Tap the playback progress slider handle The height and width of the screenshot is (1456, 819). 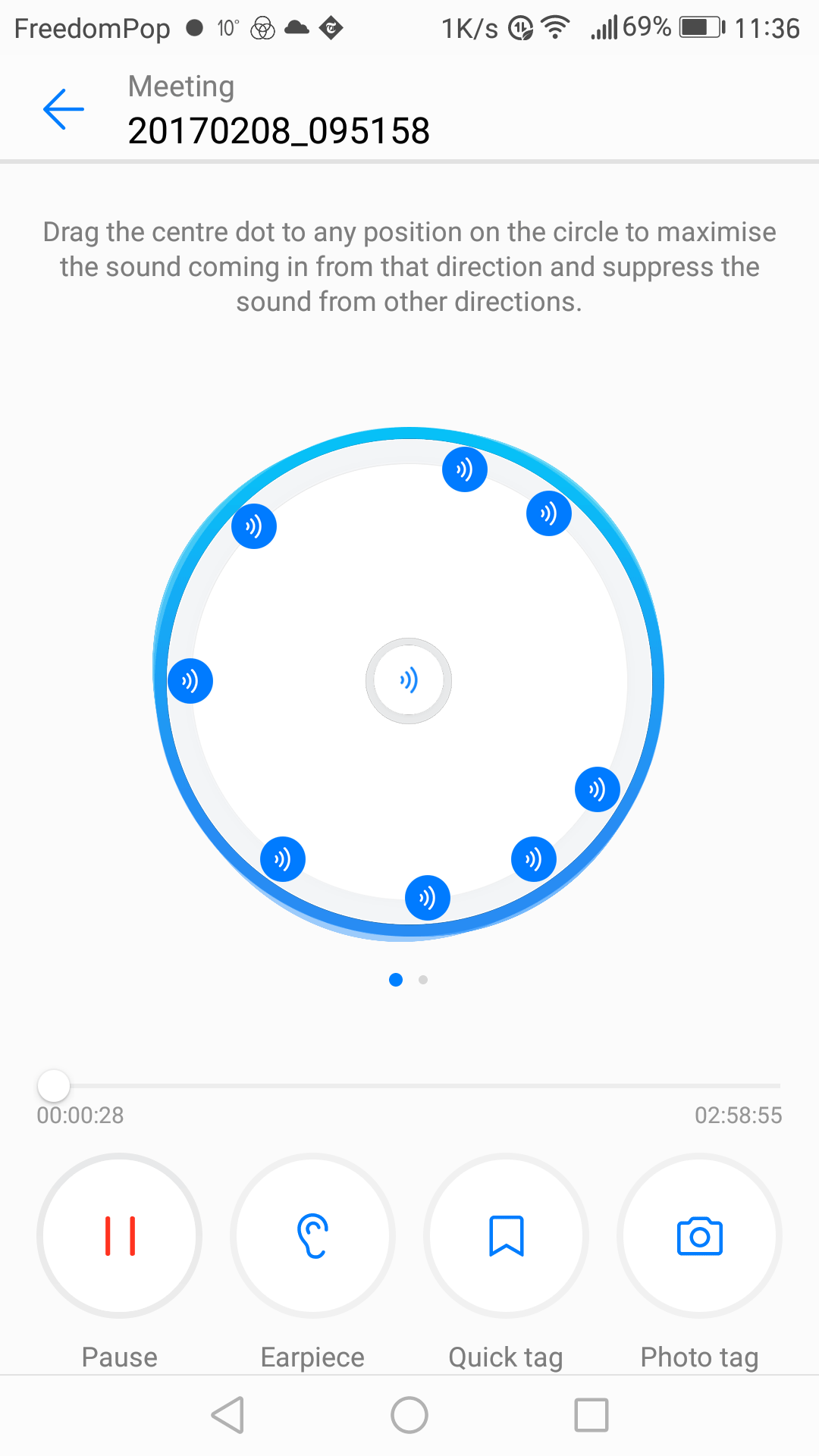(54, 1086)
